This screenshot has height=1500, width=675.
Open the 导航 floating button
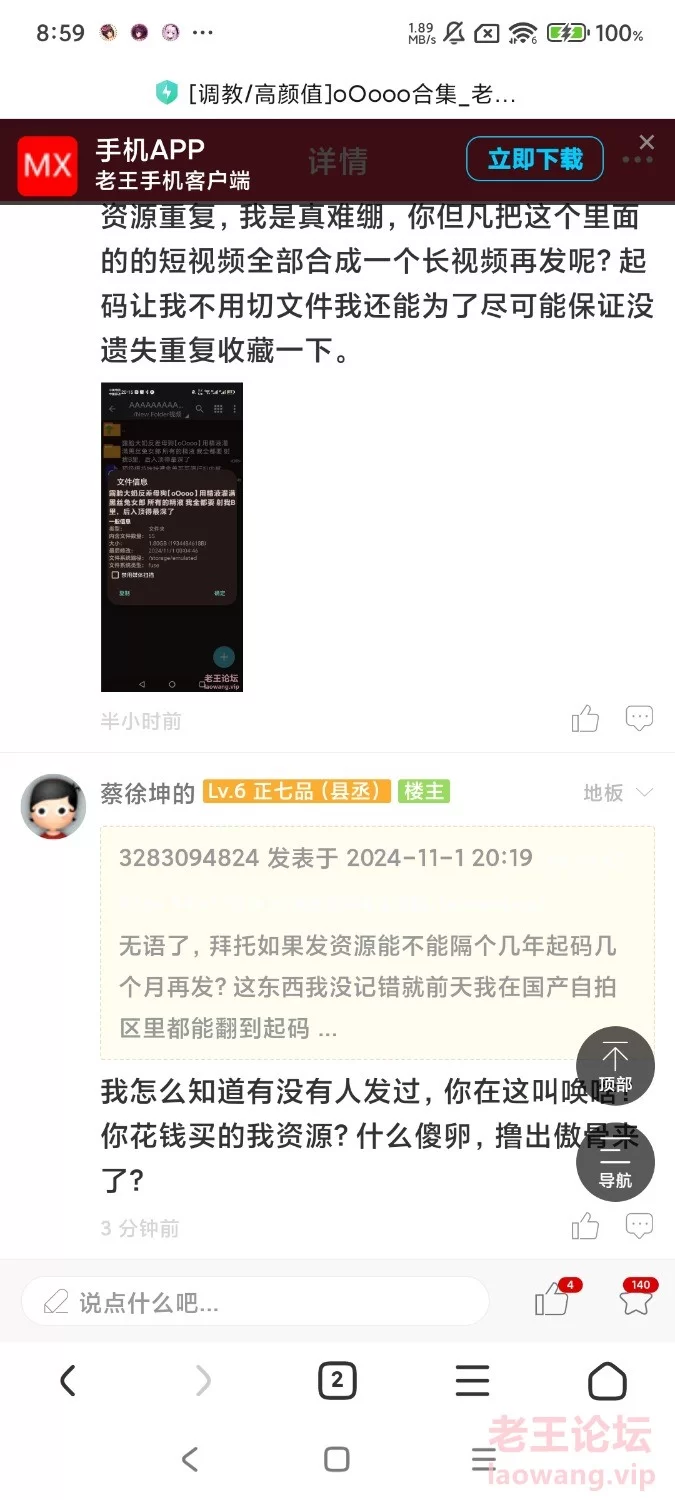(615, 1162)
